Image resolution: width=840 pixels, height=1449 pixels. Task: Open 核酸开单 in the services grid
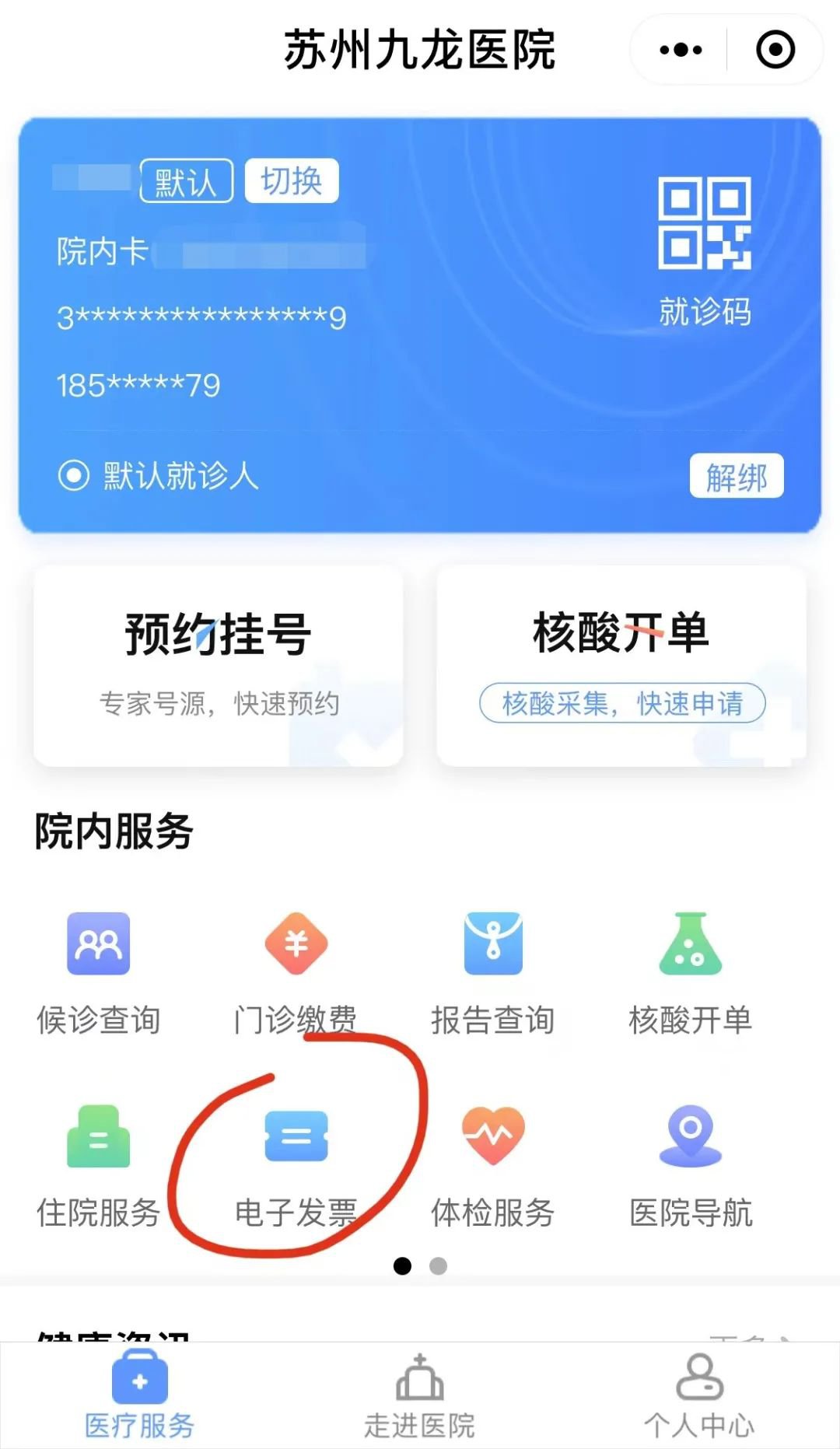pos(690,974)
